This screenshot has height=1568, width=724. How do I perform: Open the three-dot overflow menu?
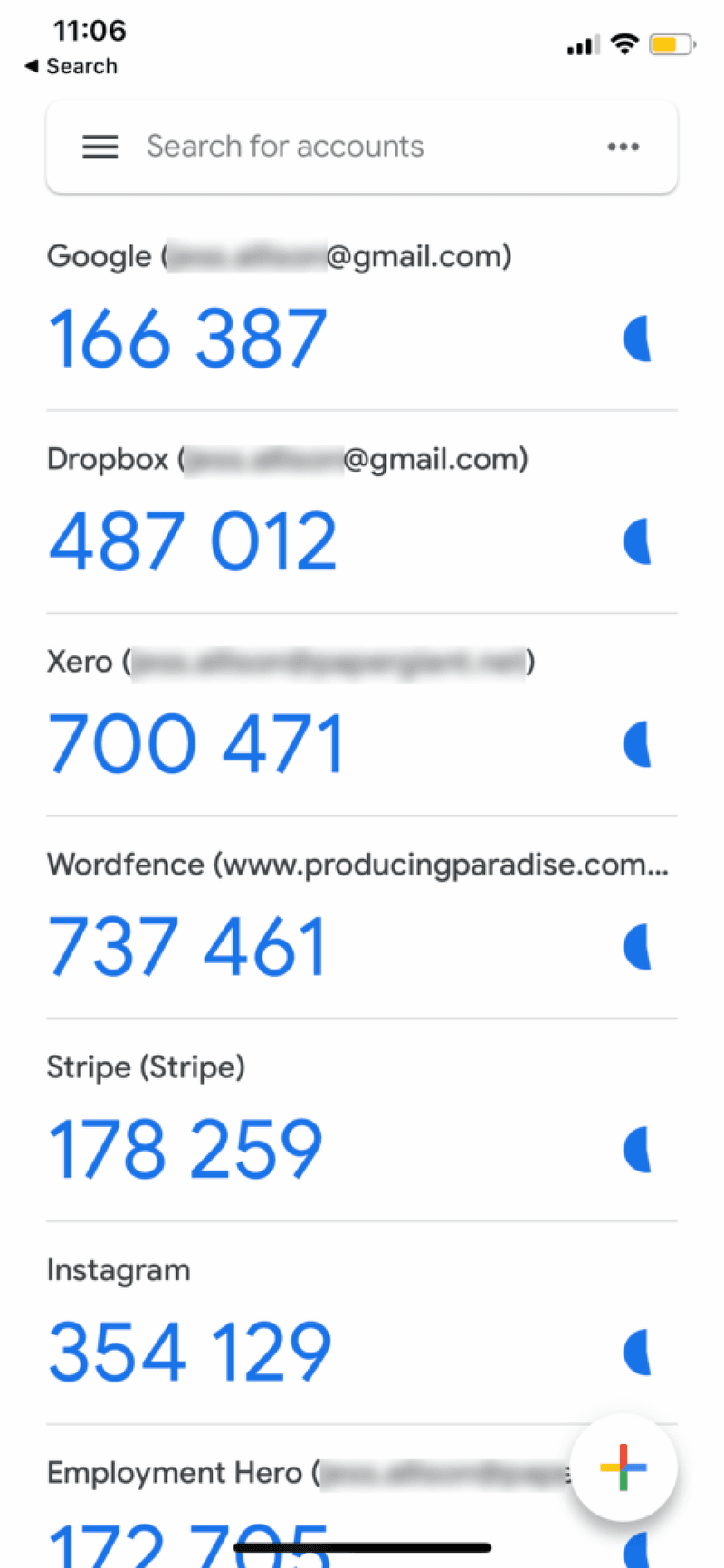coord(624,147)
